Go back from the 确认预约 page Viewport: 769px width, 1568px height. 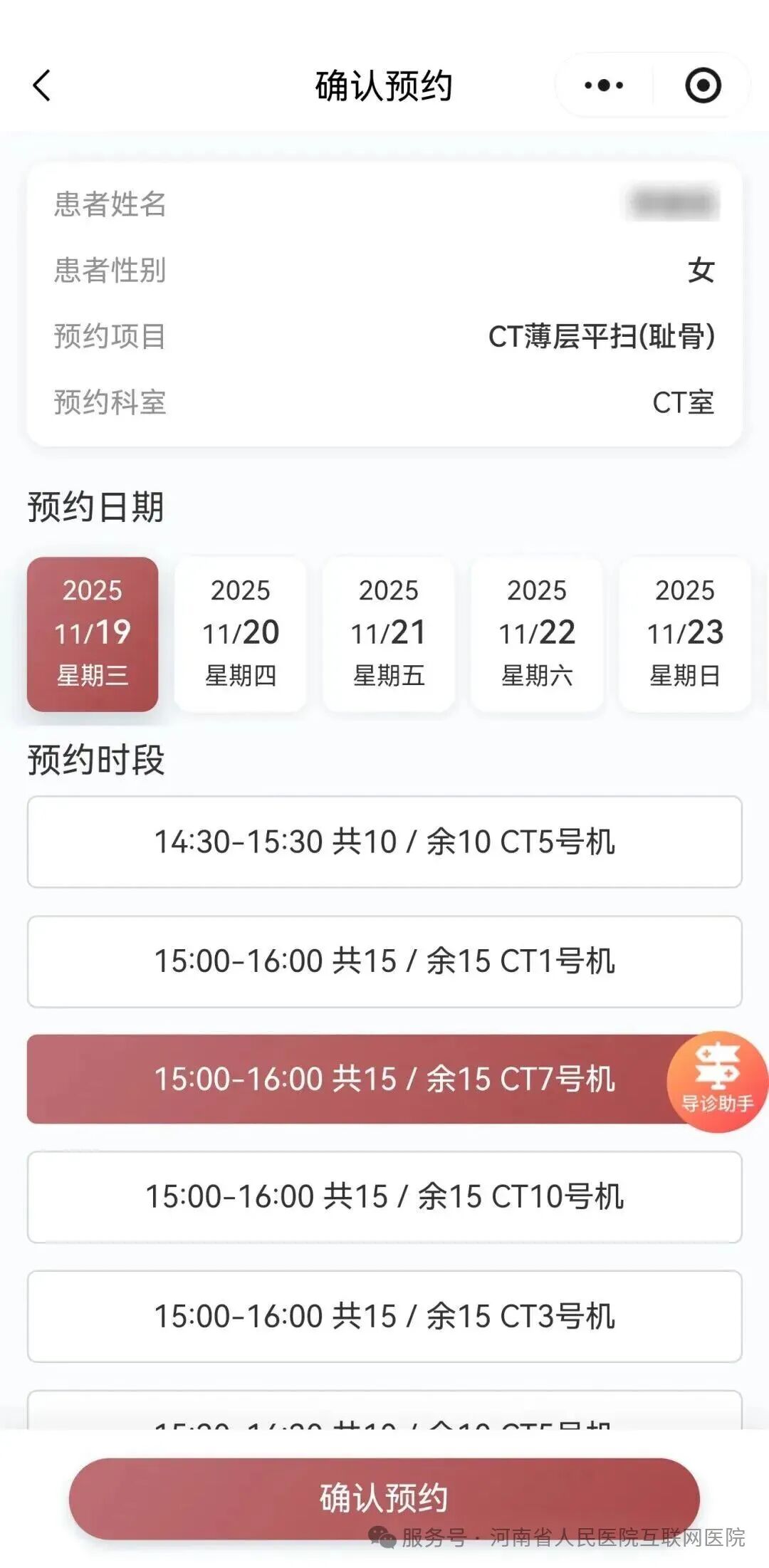pos(43,85)
